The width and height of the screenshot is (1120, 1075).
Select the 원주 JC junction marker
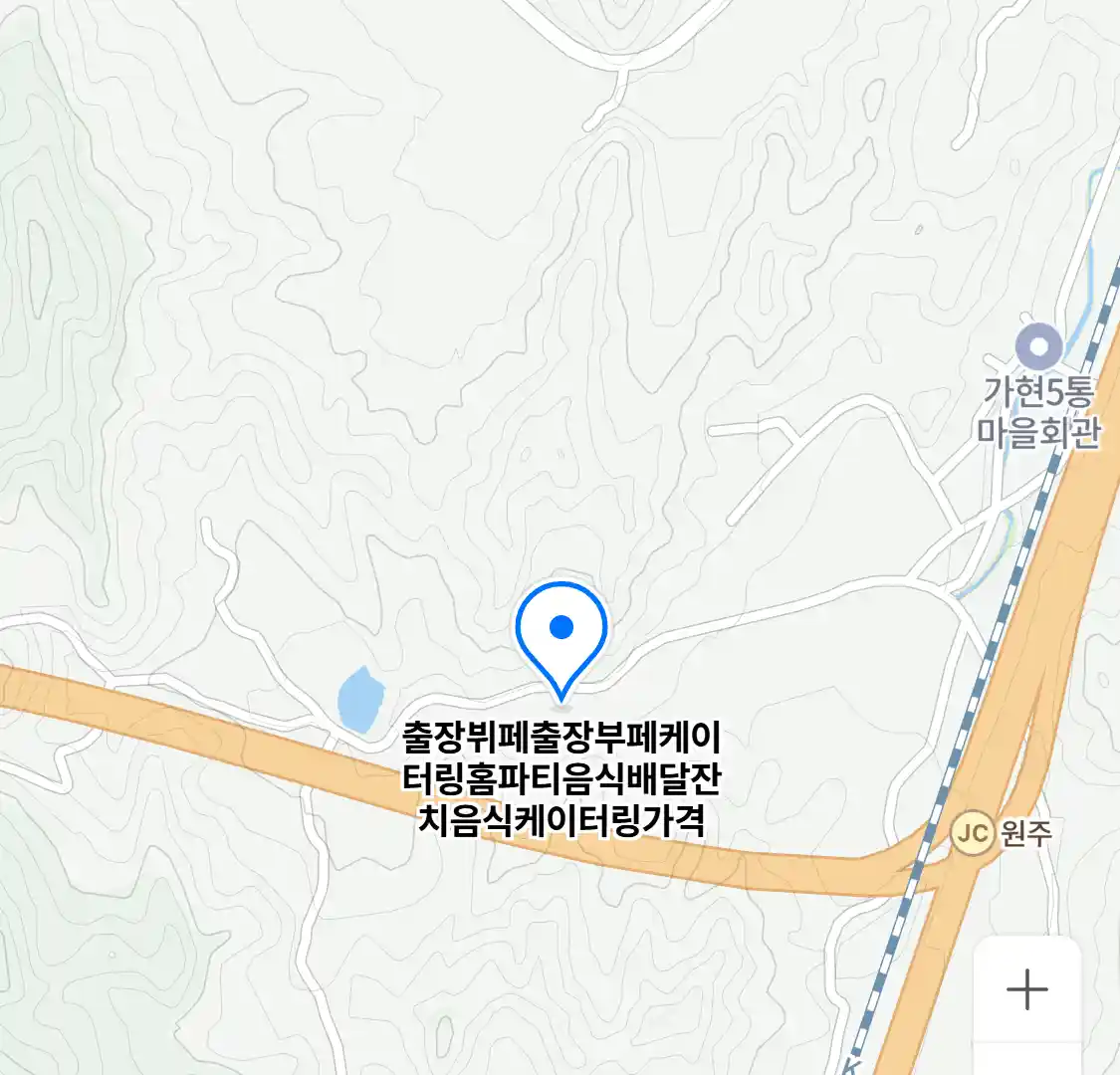[971, 831]
